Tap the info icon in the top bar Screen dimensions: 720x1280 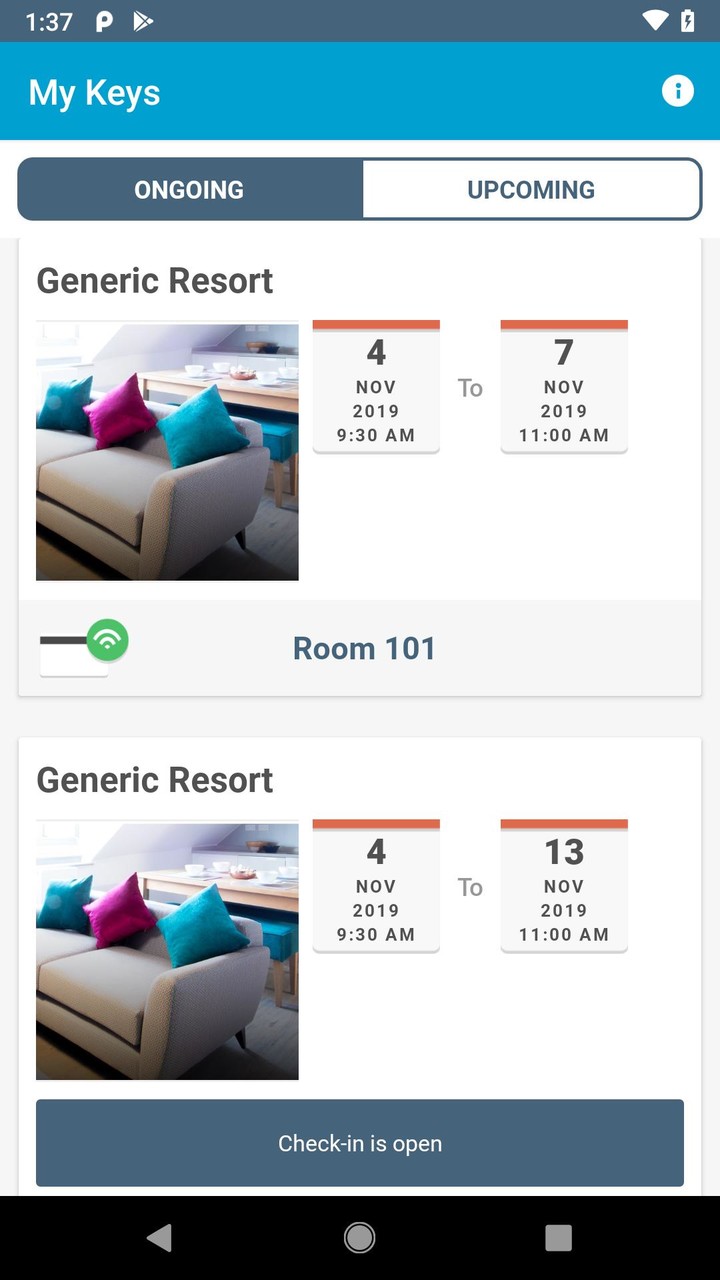[x=678, y=90]
